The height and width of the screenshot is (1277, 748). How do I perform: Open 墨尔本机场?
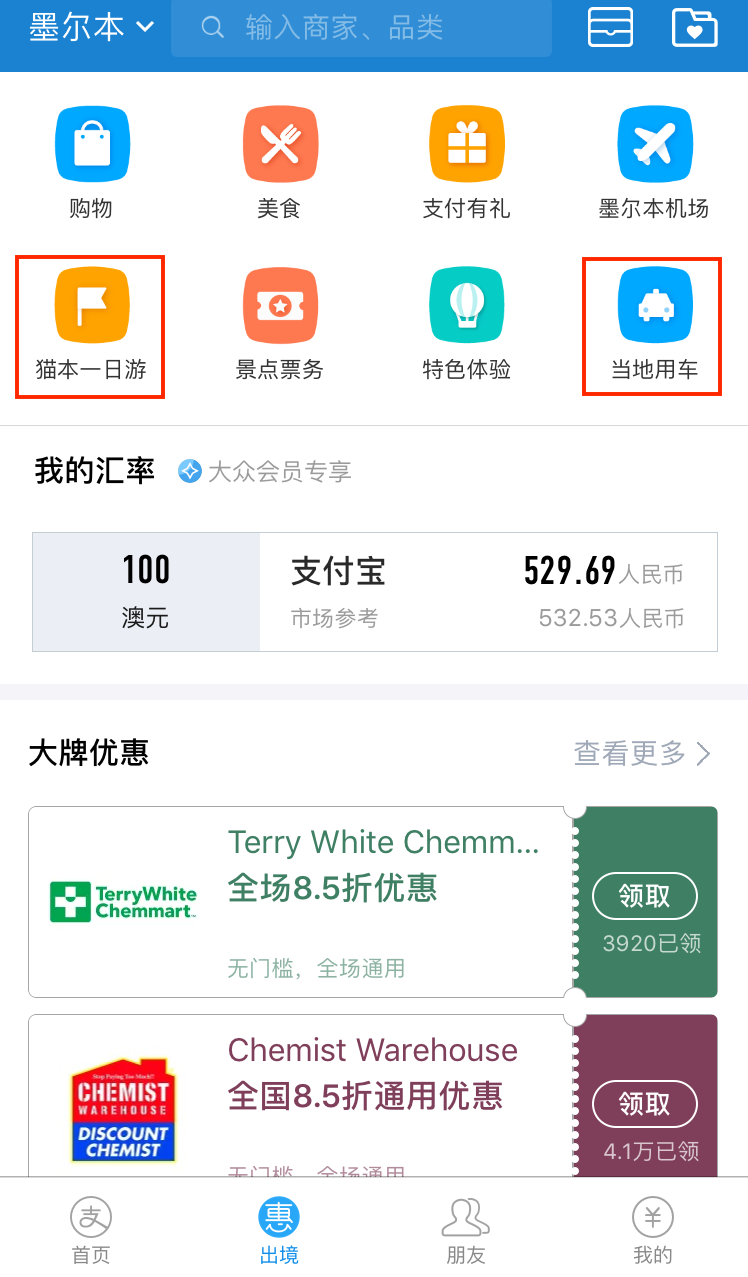pyautogui.click(x=653, y=163)
